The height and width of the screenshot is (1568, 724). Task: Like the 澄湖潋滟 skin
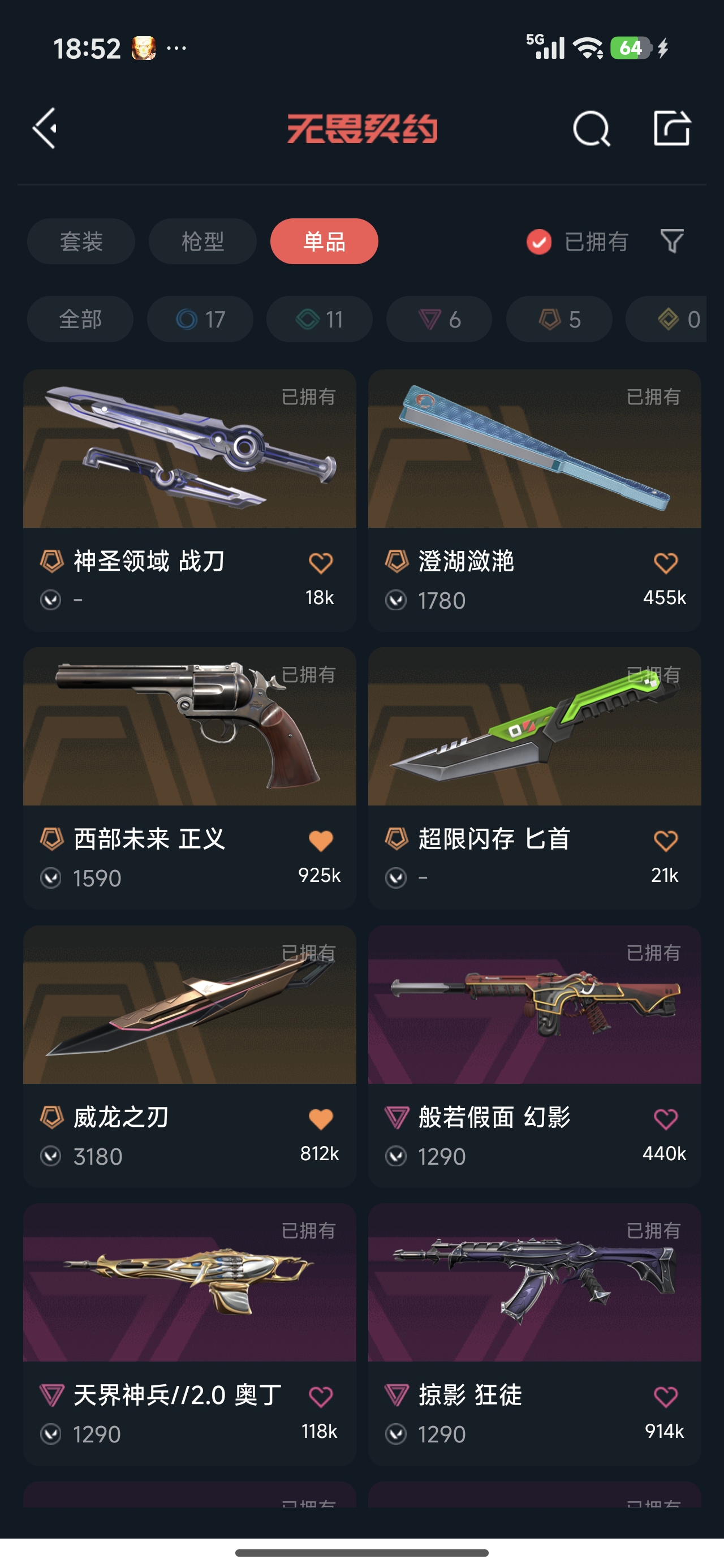[665, 563]
